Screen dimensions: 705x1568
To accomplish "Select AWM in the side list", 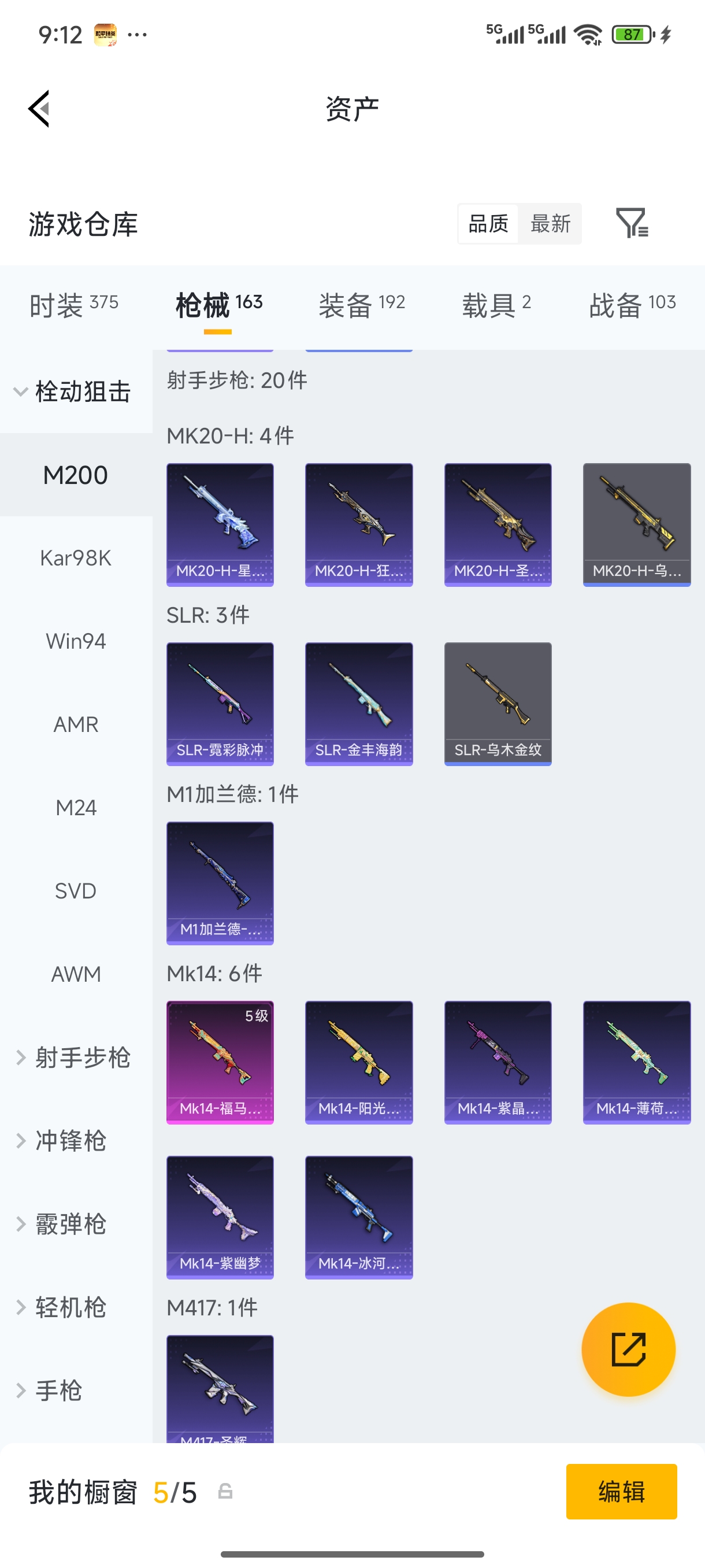I will [76, 974].
